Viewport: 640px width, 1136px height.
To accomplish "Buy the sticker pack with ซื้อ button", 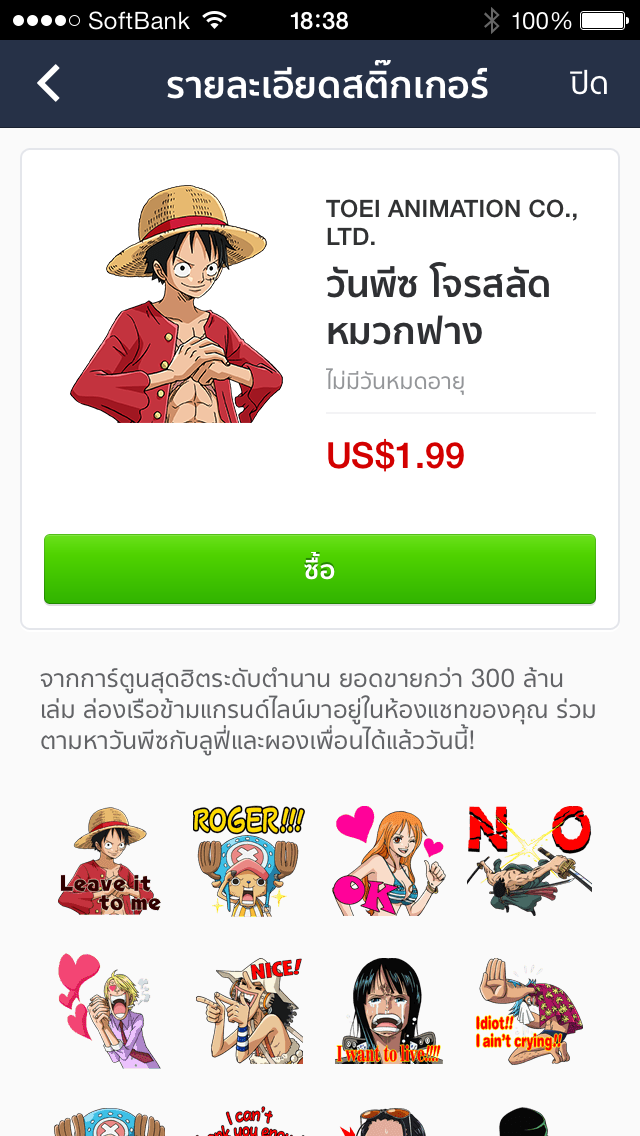I will pos(320,569).
